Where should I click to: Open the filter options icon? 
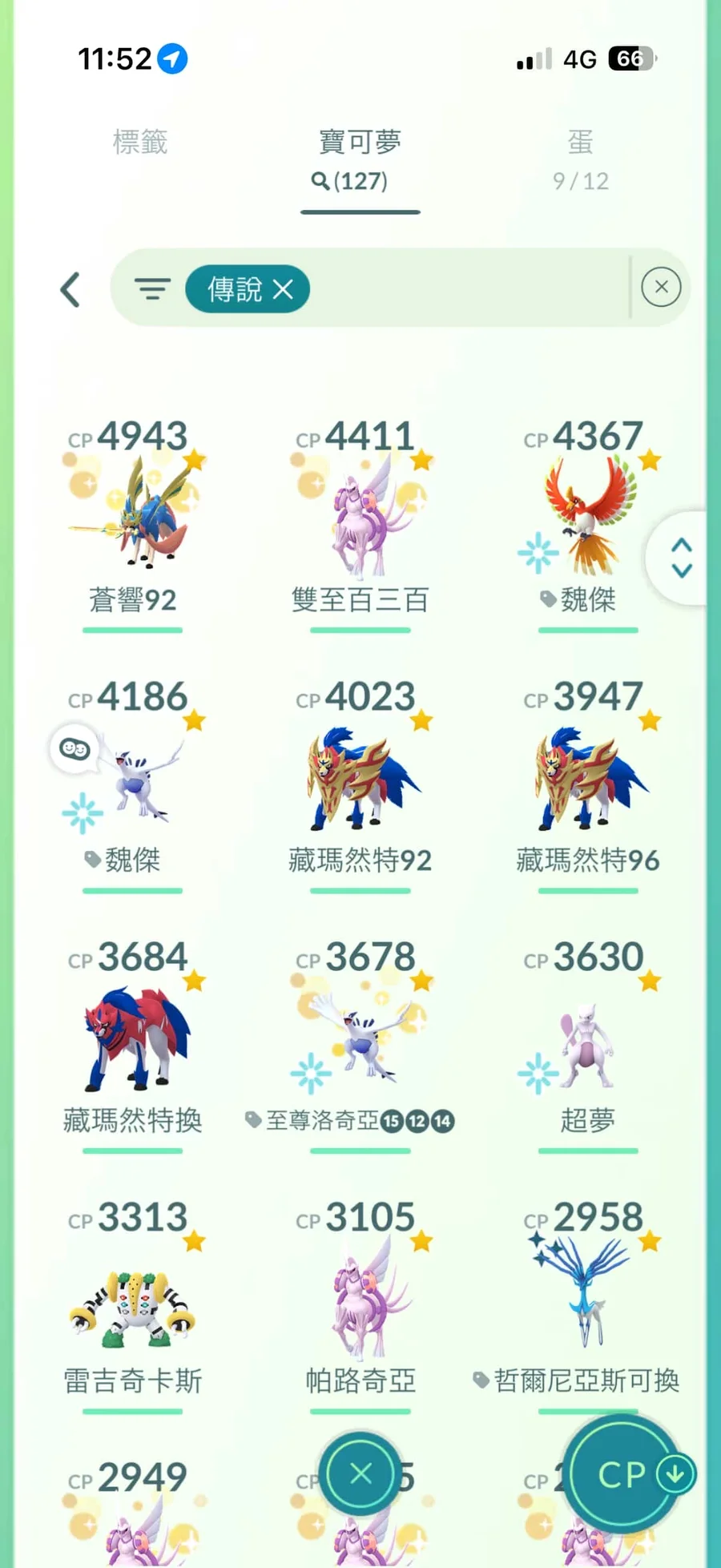pos(152,288)
